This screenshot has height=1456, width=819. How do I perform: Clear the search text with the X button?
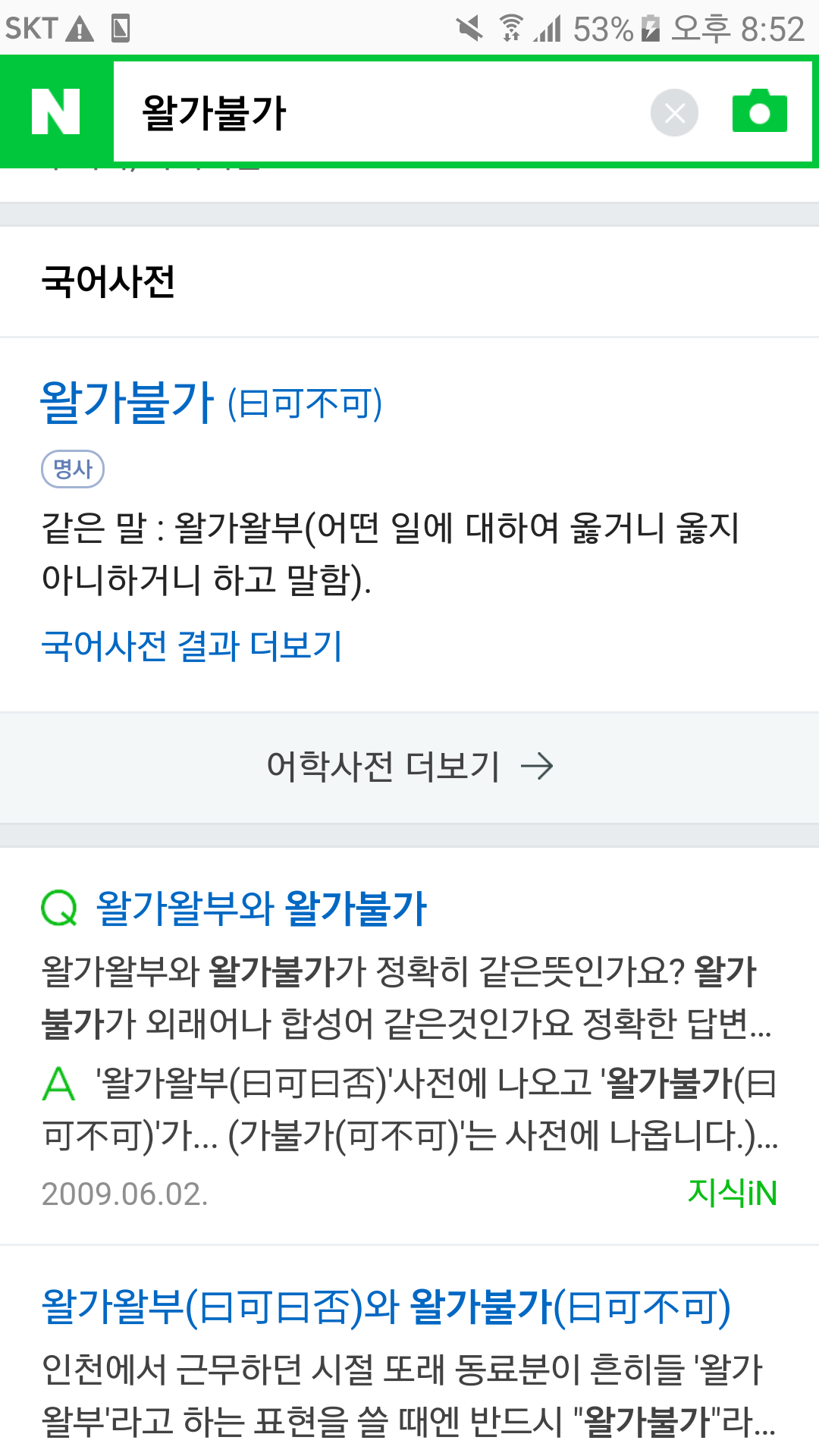(674, 113)
